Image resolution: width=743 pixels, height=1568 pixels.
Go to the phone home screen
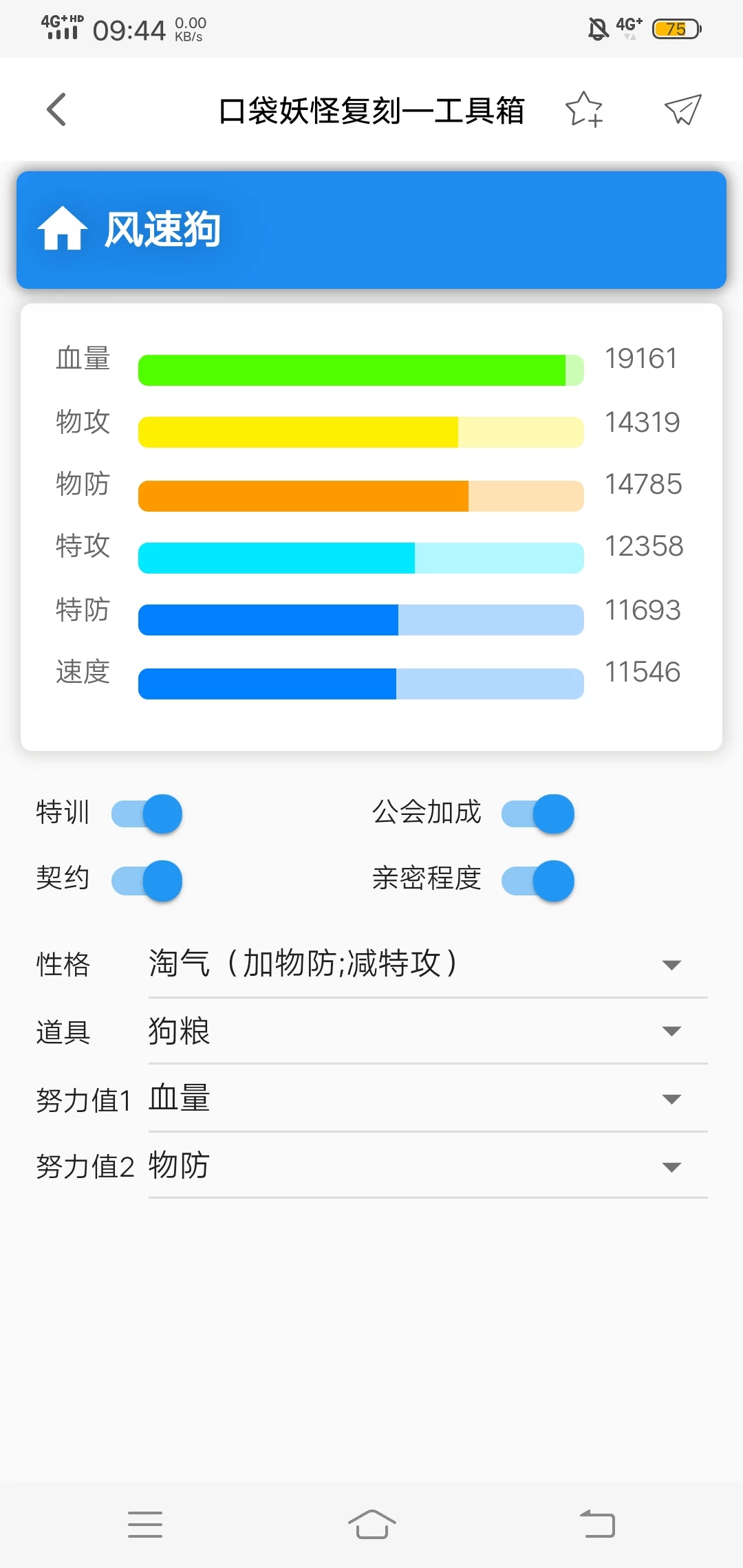[371, 1524]
